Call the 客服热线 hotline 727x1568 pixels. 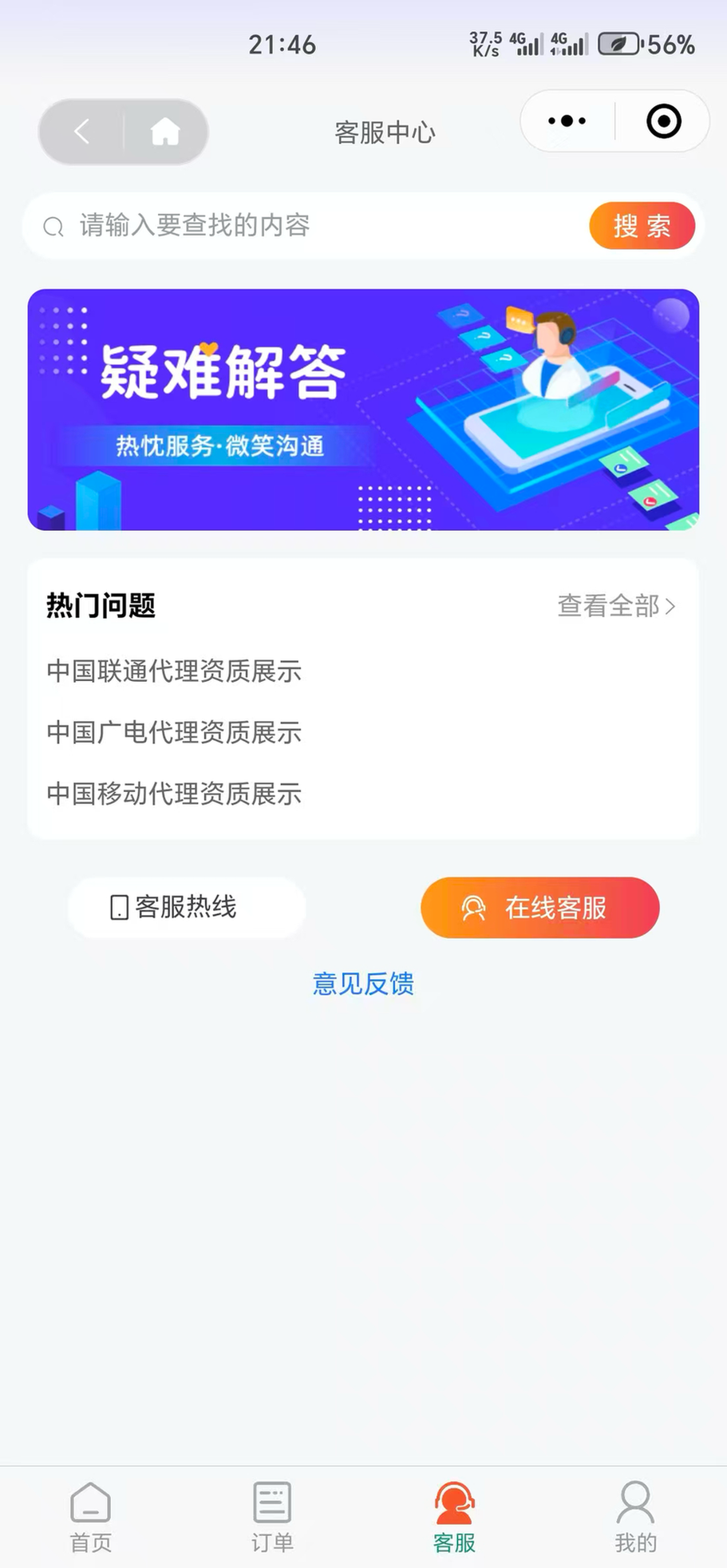186,908
